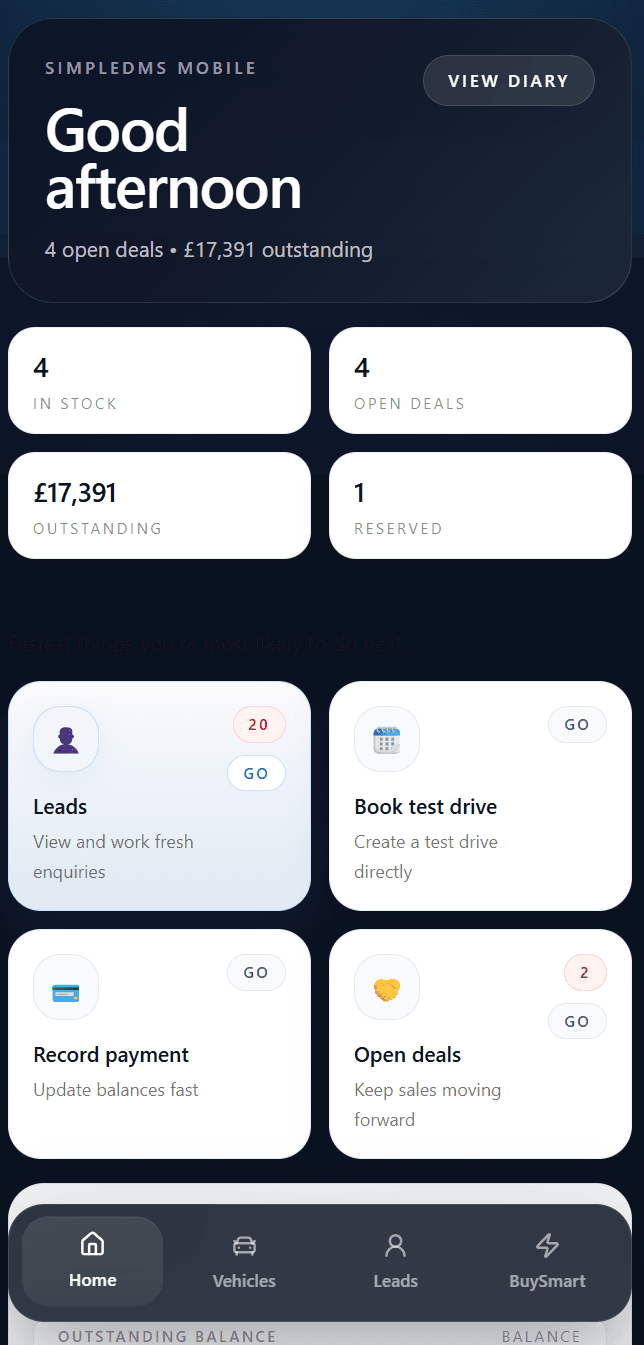Tap GO on Record payment
The width and height of the screenshot is (644, 1345).
point(256,973)
